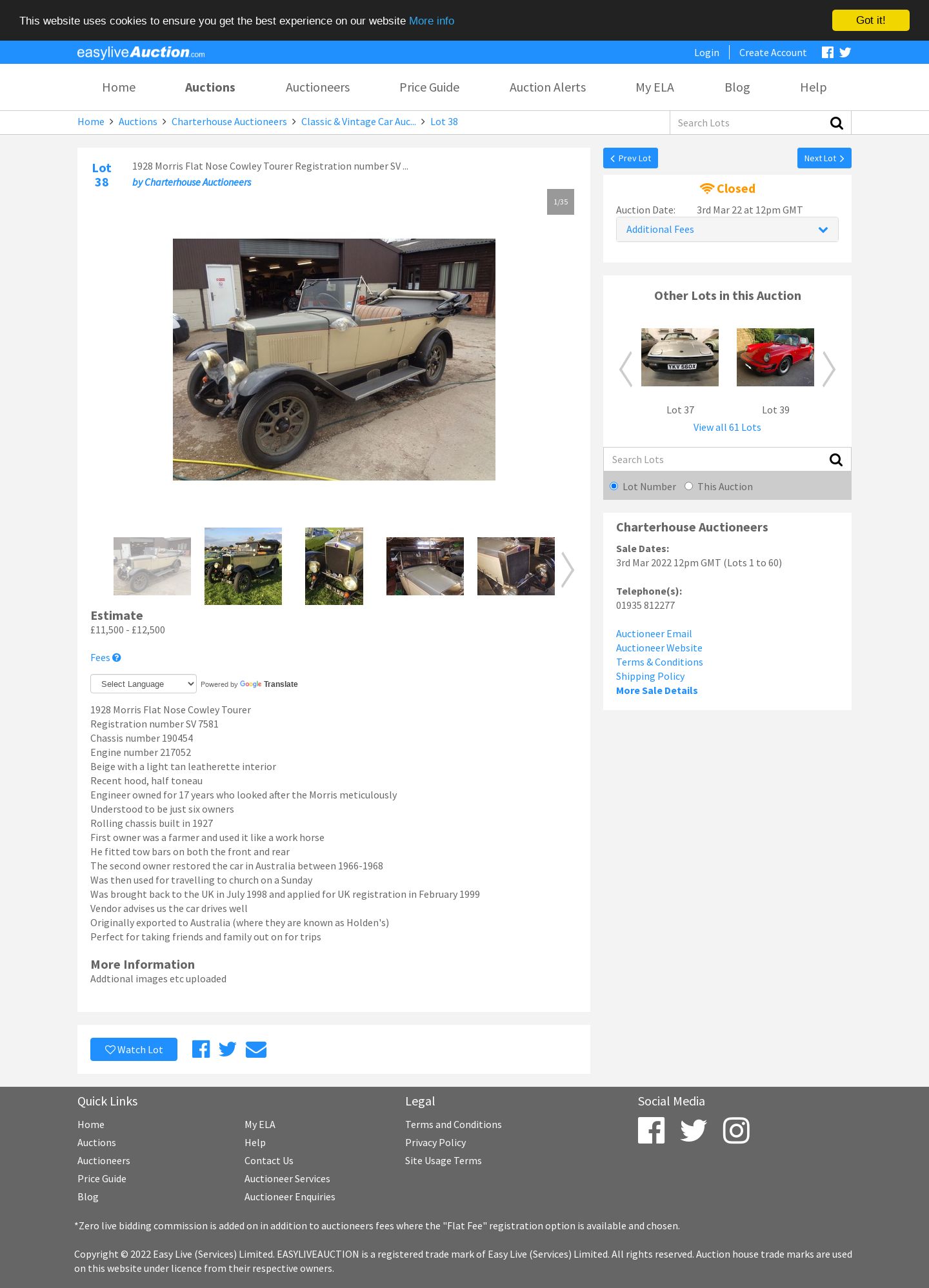The image size is (929, 1288).
Task: Open the Lot 39 red car thumbnail
Action: [775, 357]
